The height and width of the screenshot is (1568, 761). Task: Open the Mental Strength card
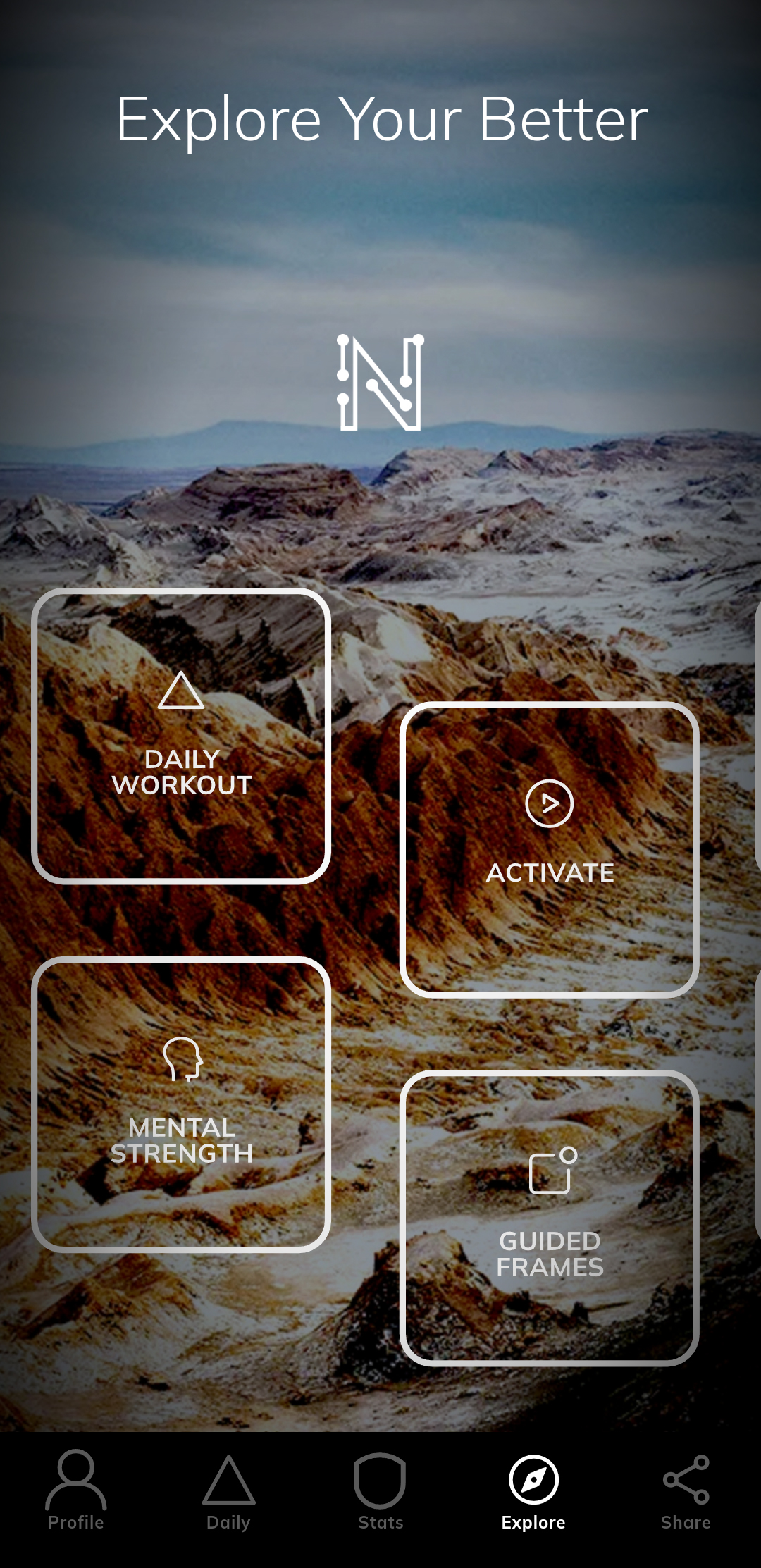[181, 1104]
